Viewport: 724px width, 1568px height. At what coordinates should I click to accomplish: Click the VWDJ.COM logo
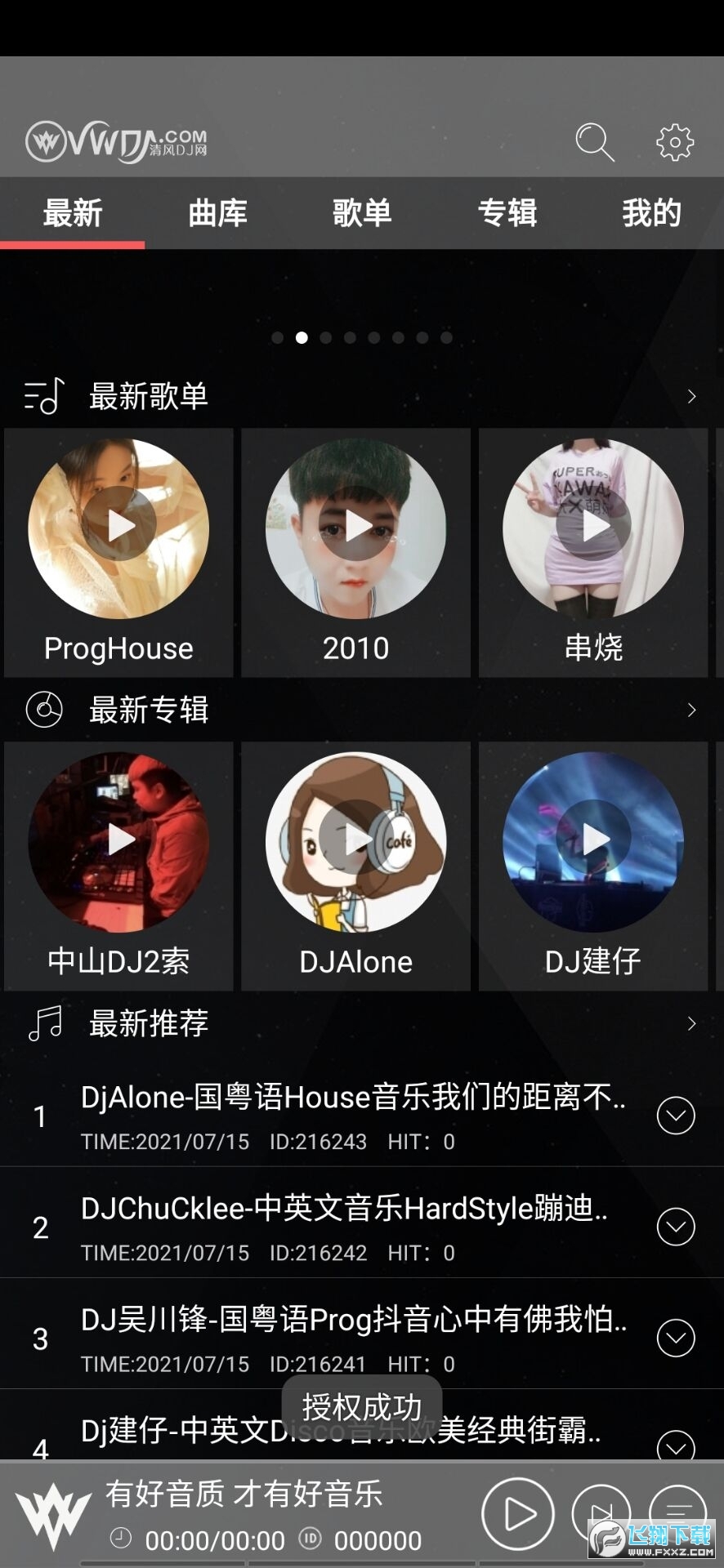114,141
